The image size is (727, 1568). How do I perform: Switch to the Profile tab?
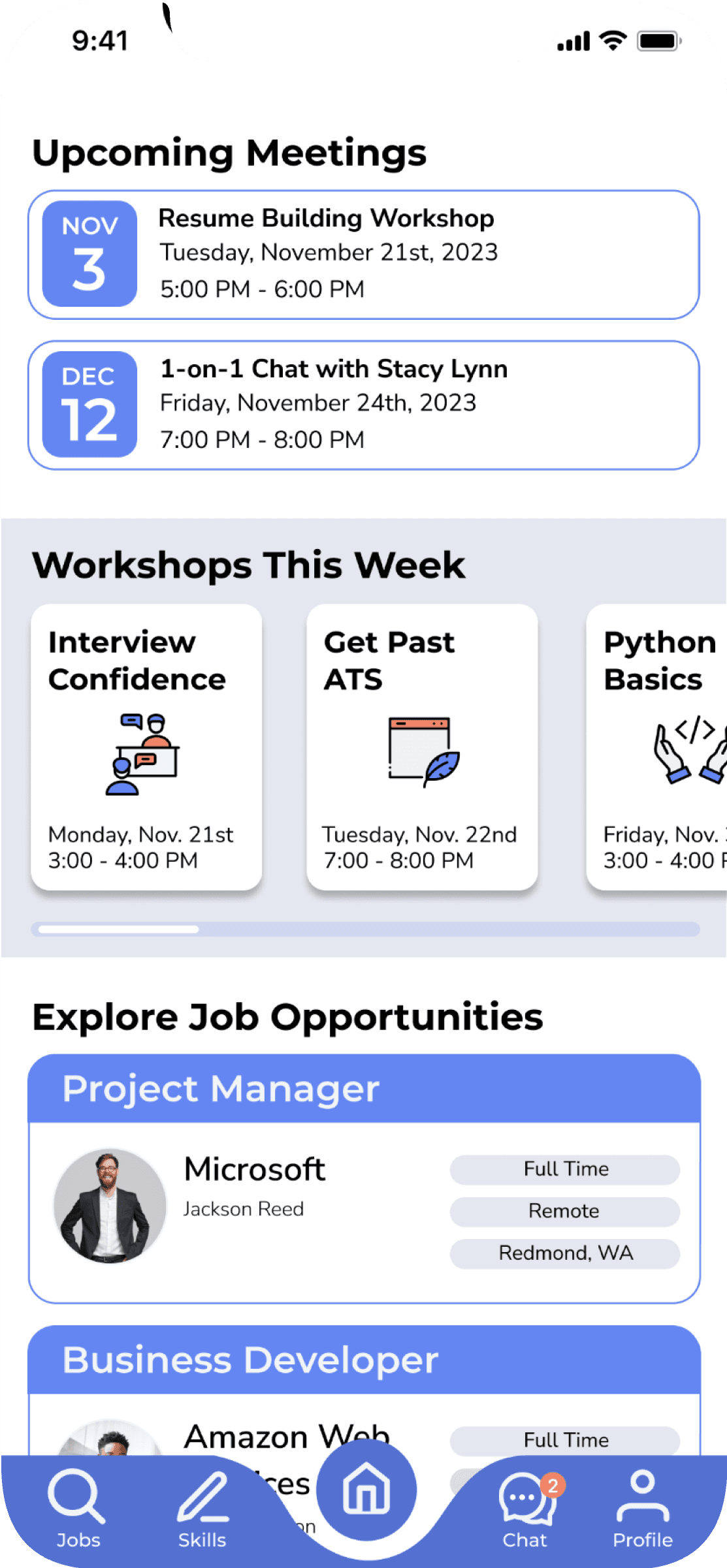[643, 1508]
